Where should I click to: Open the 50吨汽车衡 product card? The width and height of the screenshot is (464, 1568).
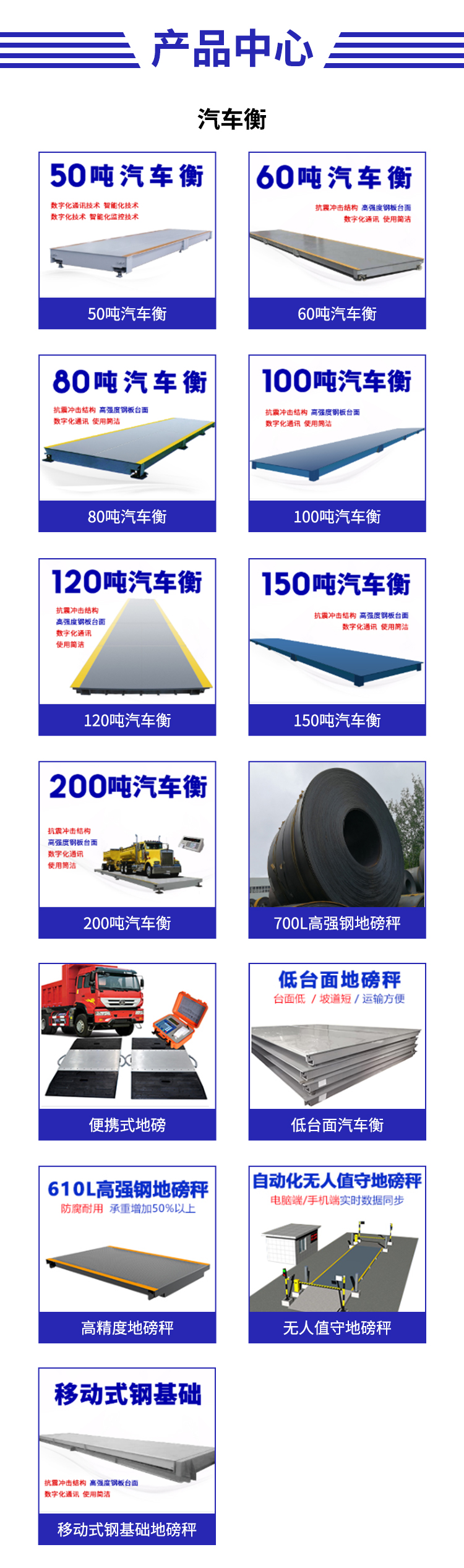(127, 241)
